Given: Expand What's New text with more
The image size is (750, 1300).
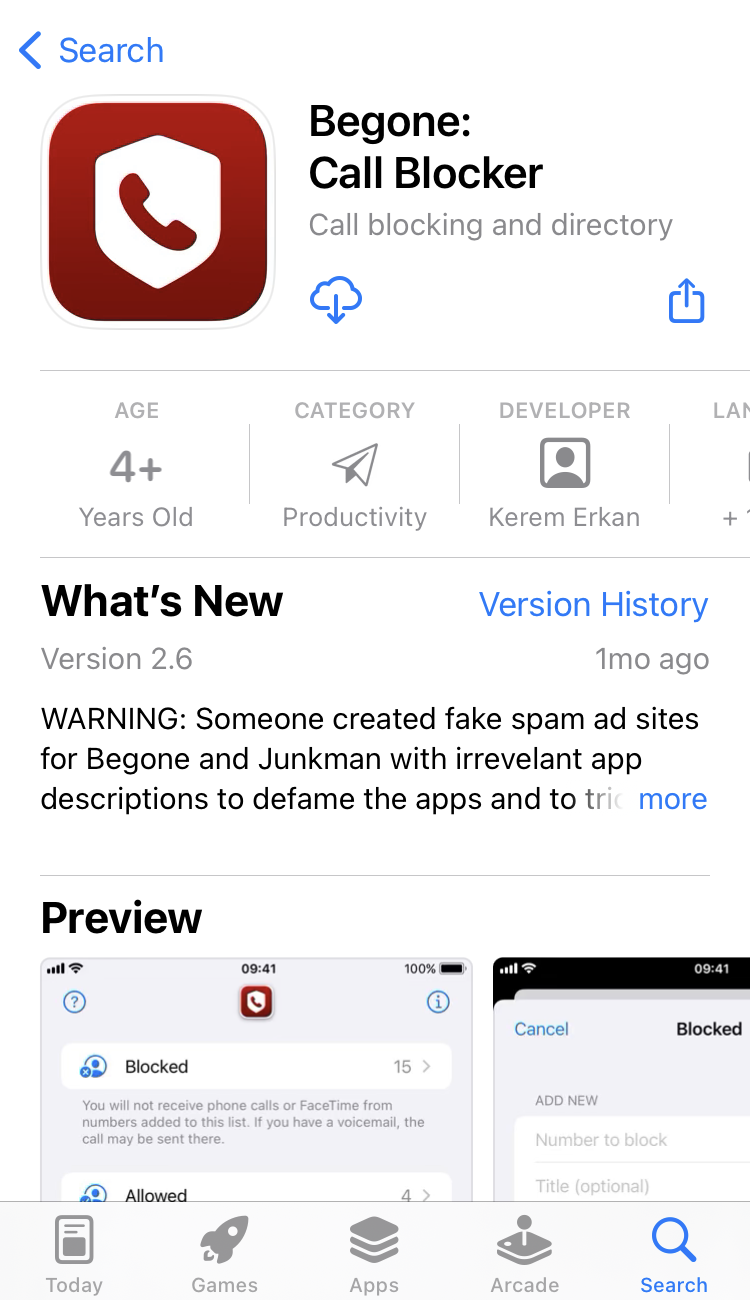Looking at the screenshot, I should tap(672, 799).
